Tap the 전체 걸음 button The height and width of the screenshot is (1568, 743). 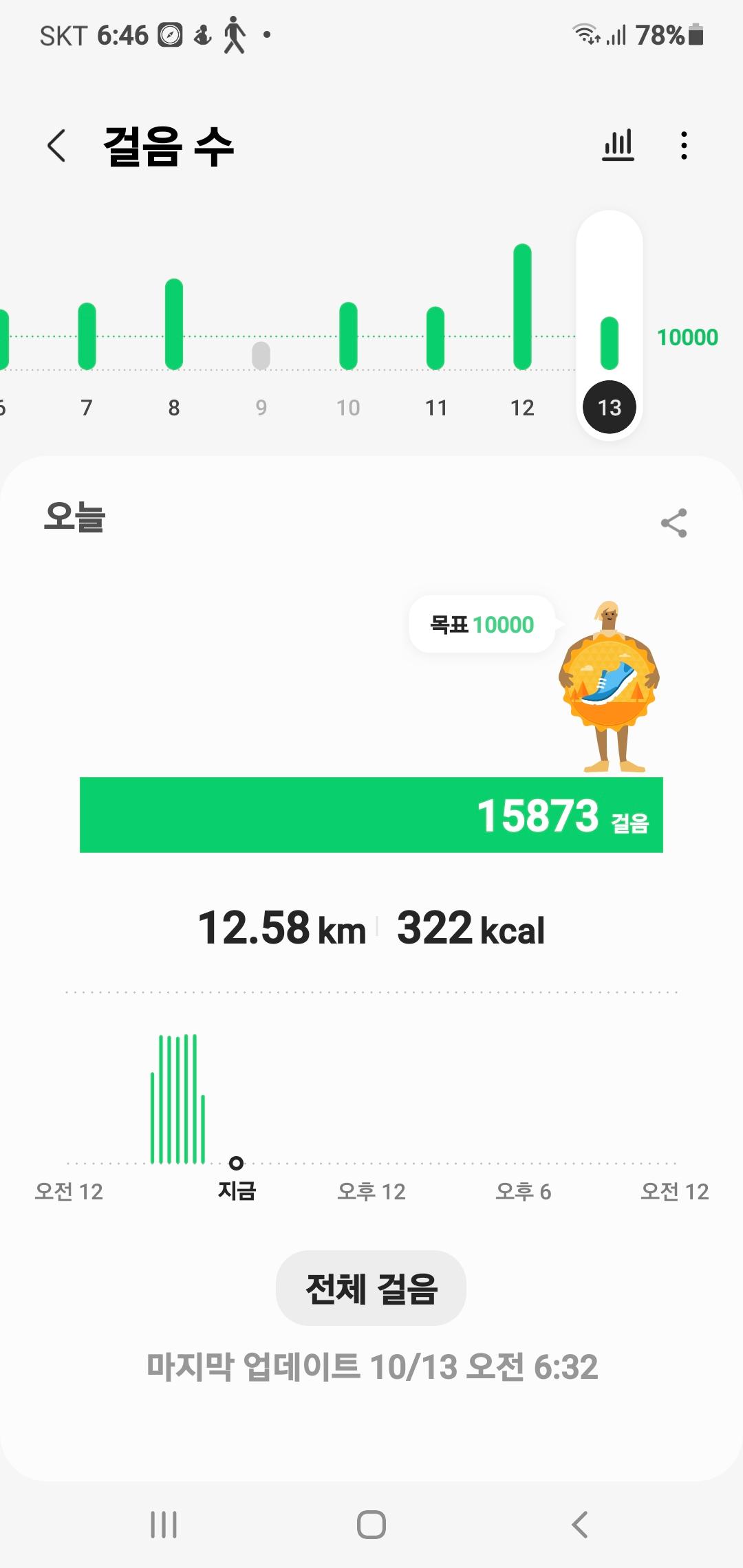click(x=371, y=1287)
